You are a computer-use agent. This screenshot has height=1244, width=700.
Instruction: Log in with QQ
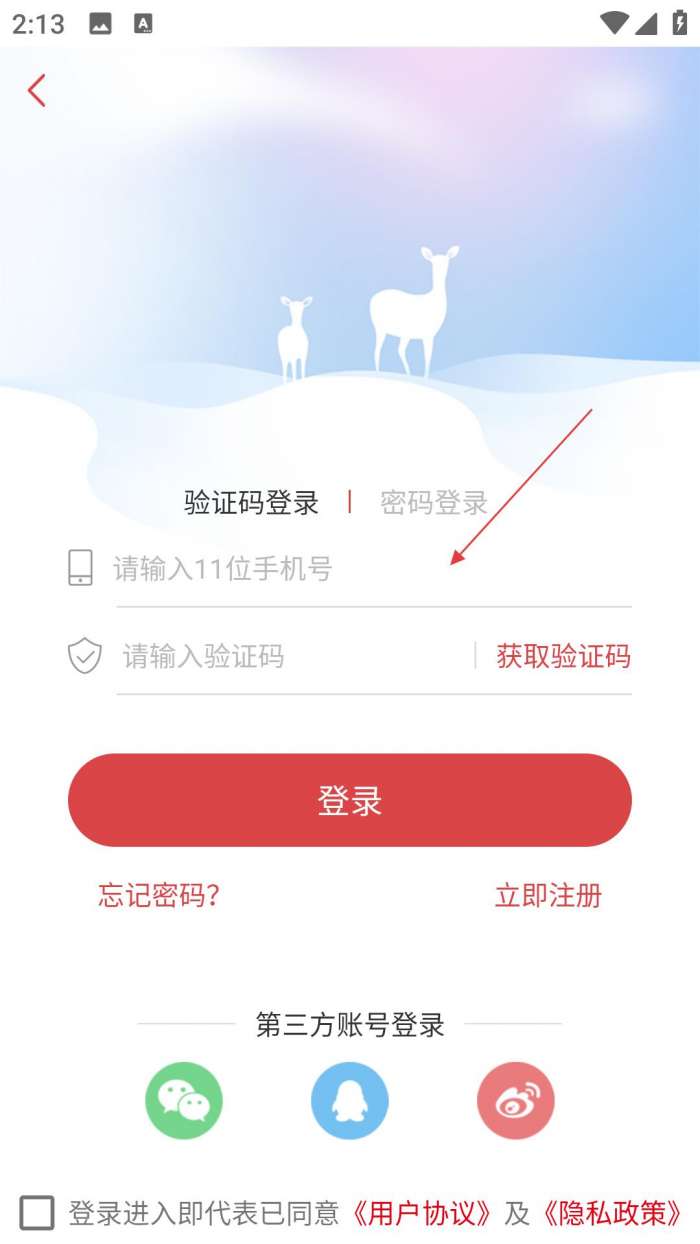[350, 1100]
